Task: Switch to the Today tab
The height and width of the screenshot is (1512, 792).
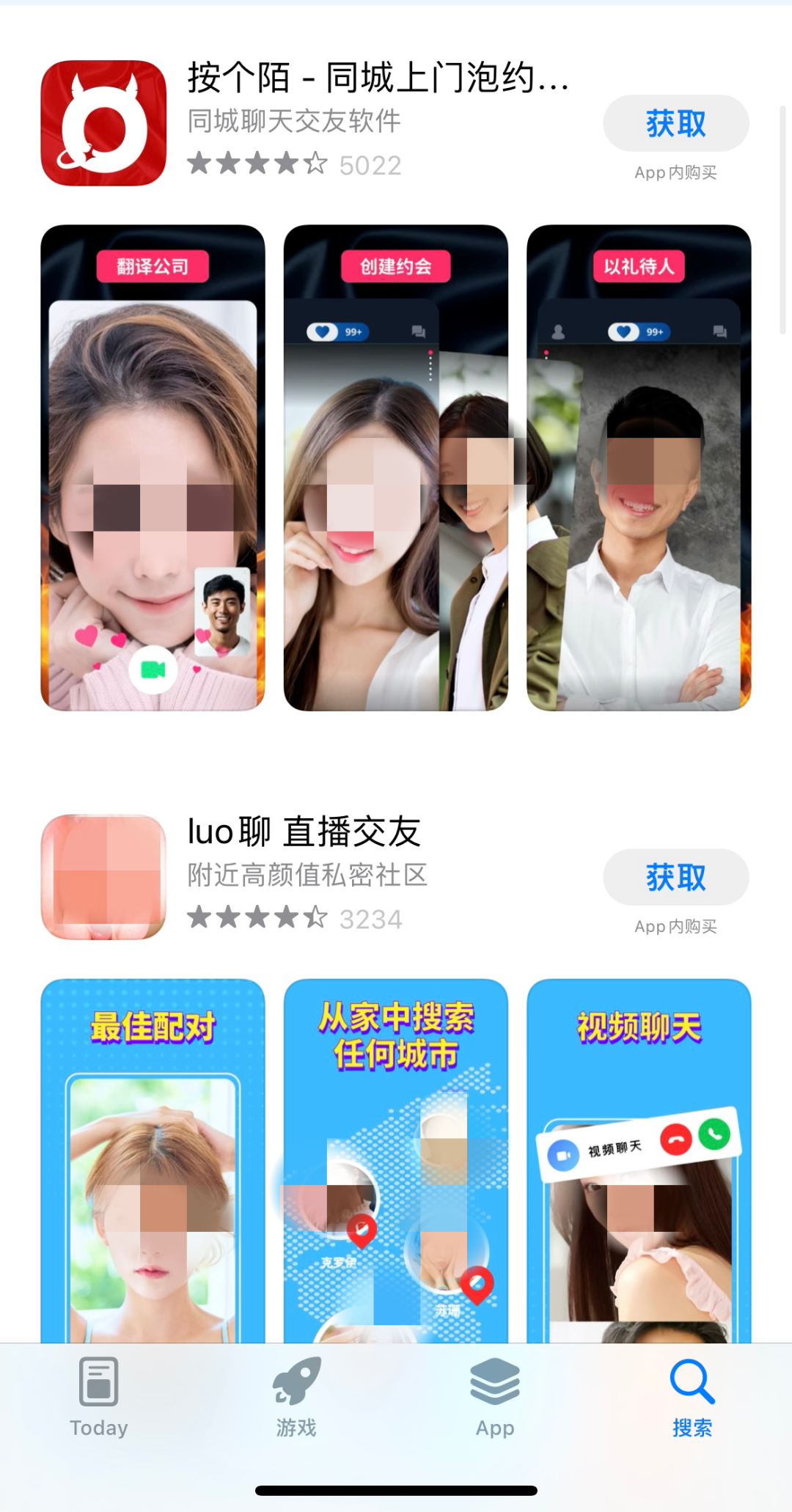Action: [x=99, y=1396]
